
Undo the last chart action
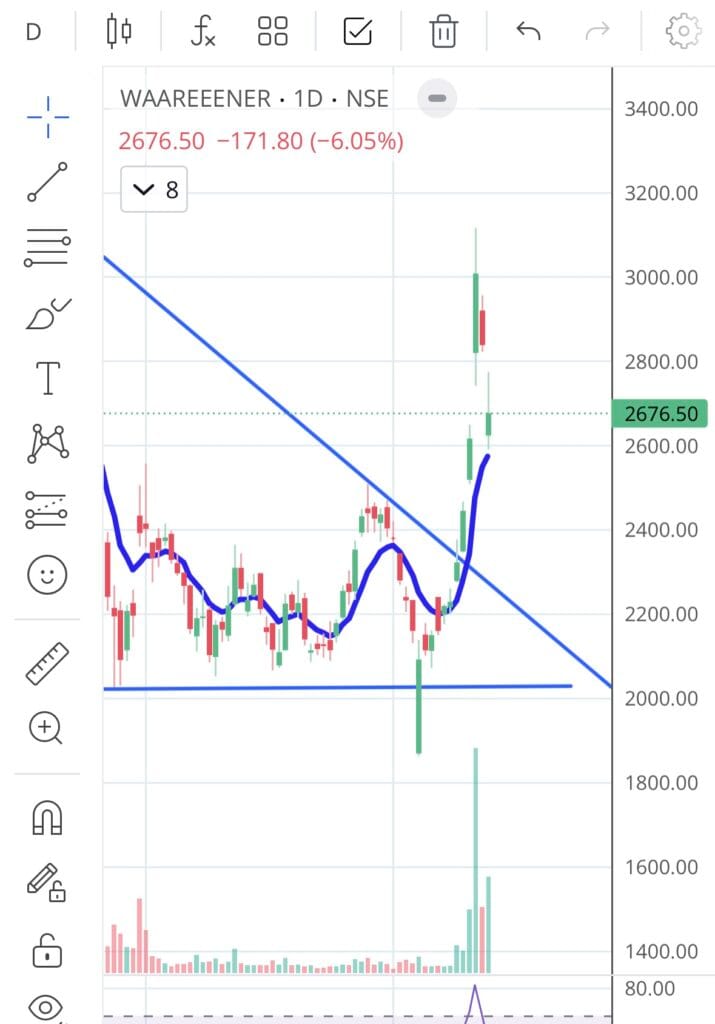(528, 31)
